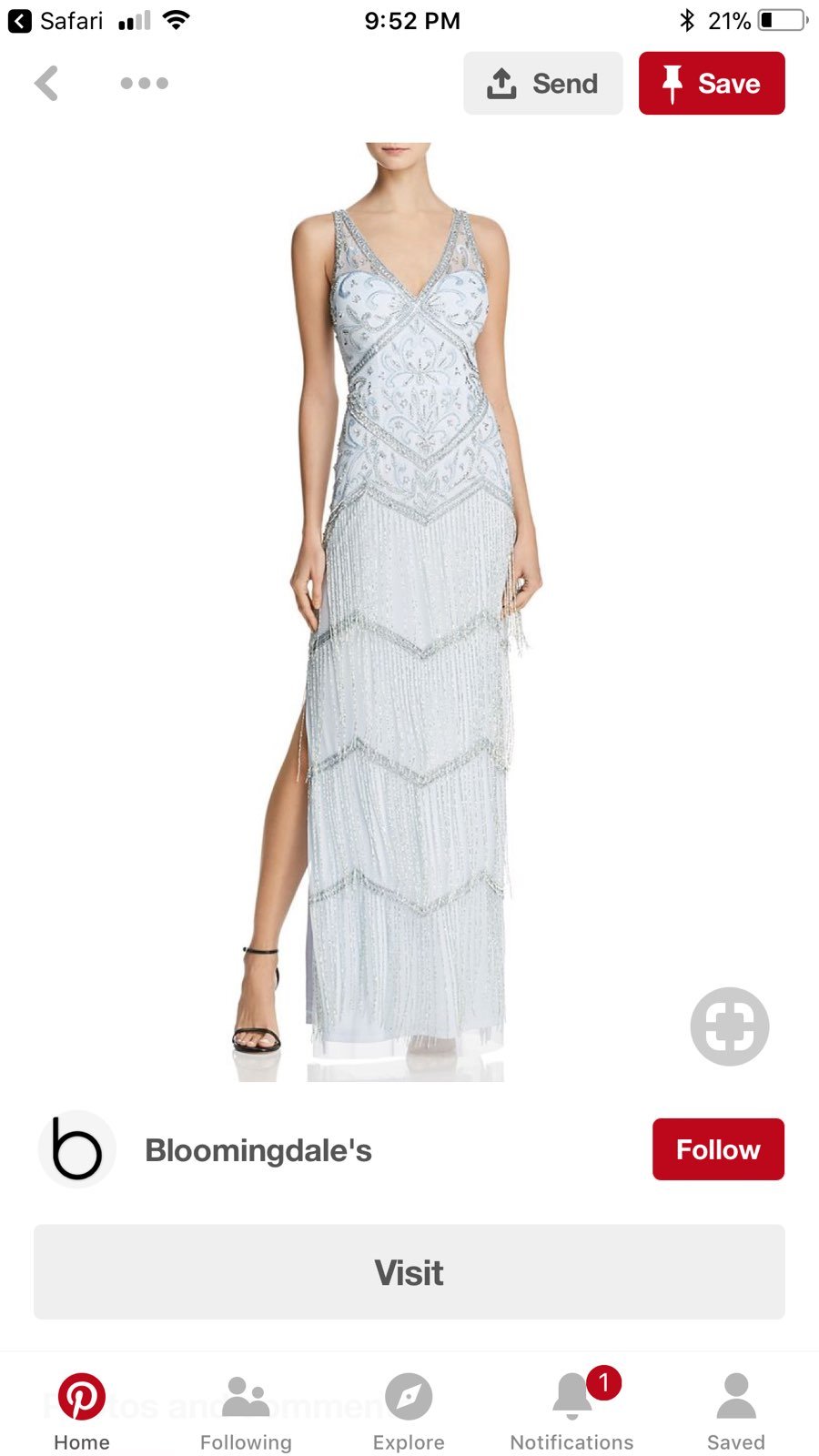
Task: Open the three-dot options menu
Action: coord(144,84)
